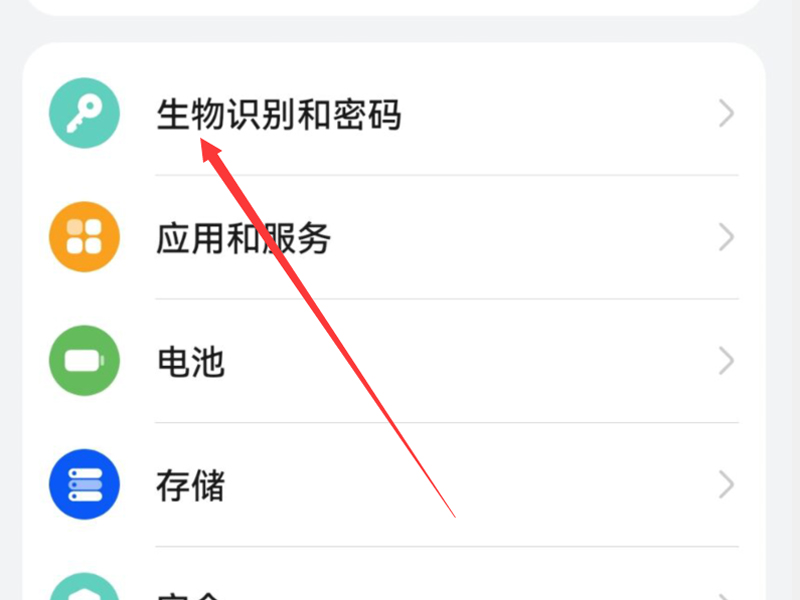Open 生物识别和密码 settings
Image resolution: width=800 pixels, height=600 pixels.
pyautogui.click(x=278, y=115)
